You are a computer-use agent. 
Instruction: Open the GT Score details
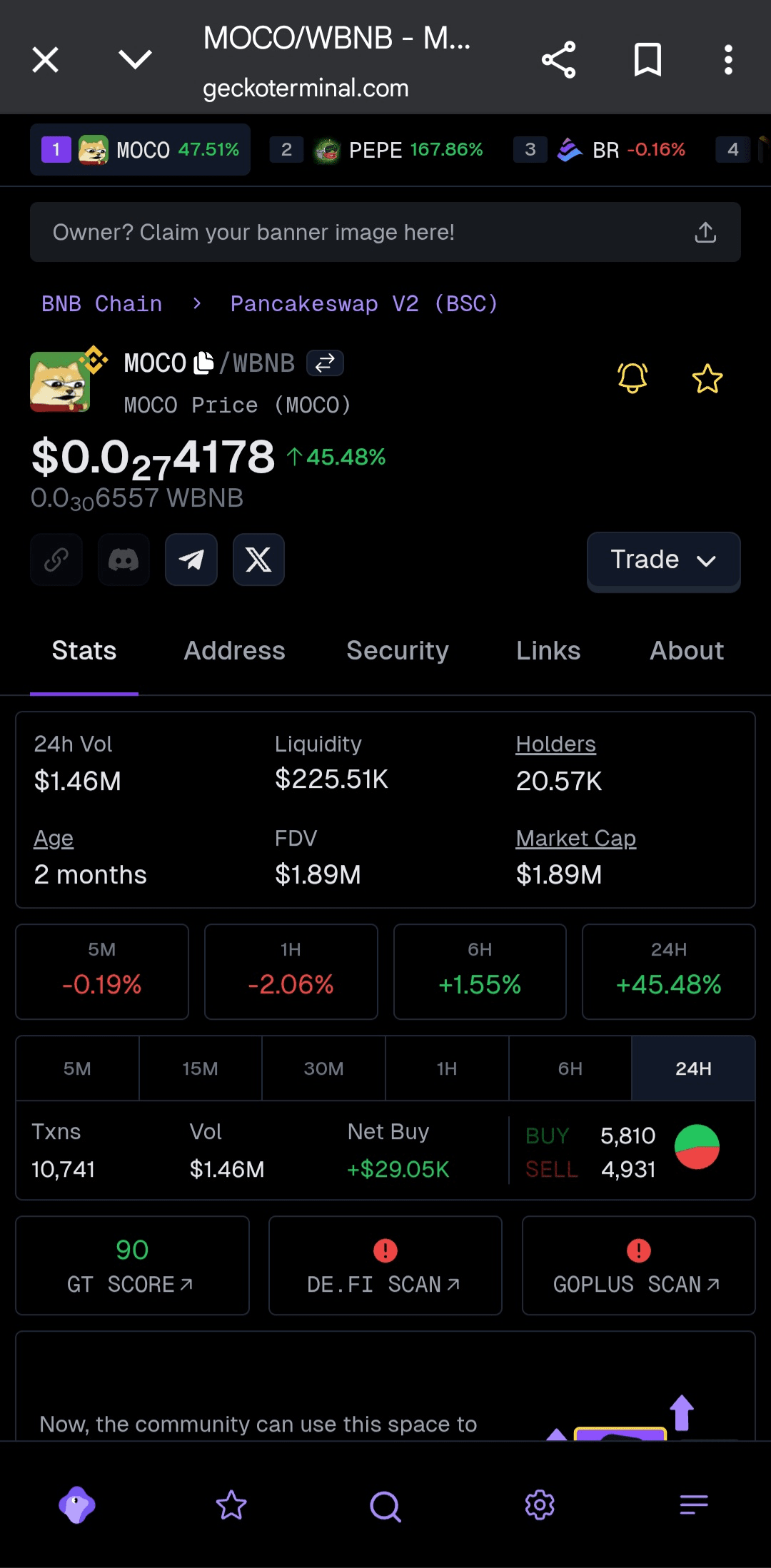point(132,1265)
